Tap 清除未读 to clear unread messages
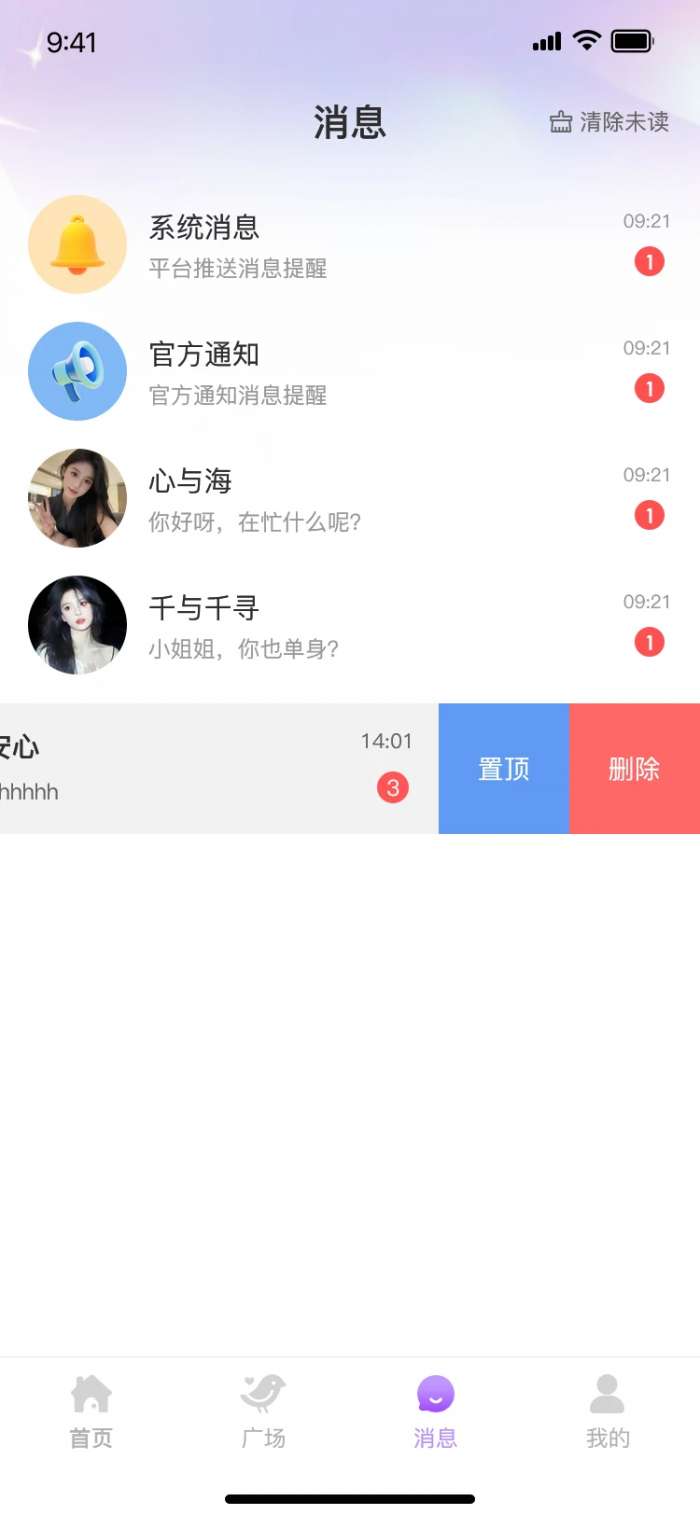Viewport: 700px width, 1515px height. (609, 122)
